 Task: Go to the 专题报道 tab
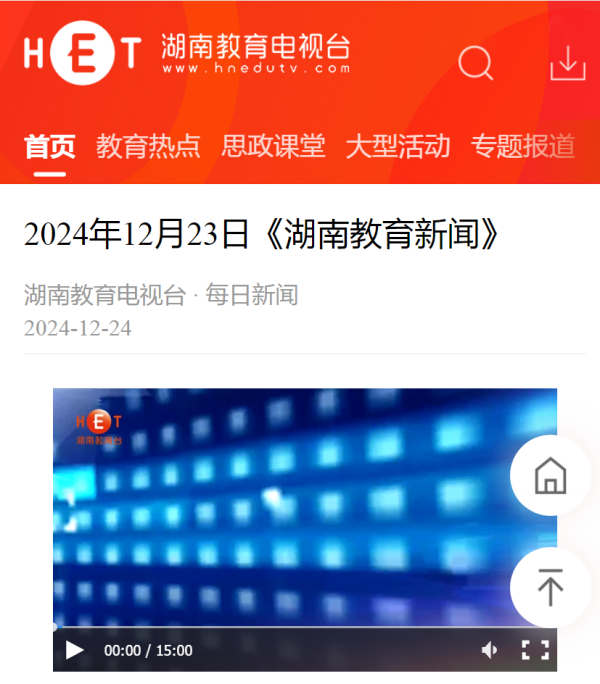(x=522, y=146)
